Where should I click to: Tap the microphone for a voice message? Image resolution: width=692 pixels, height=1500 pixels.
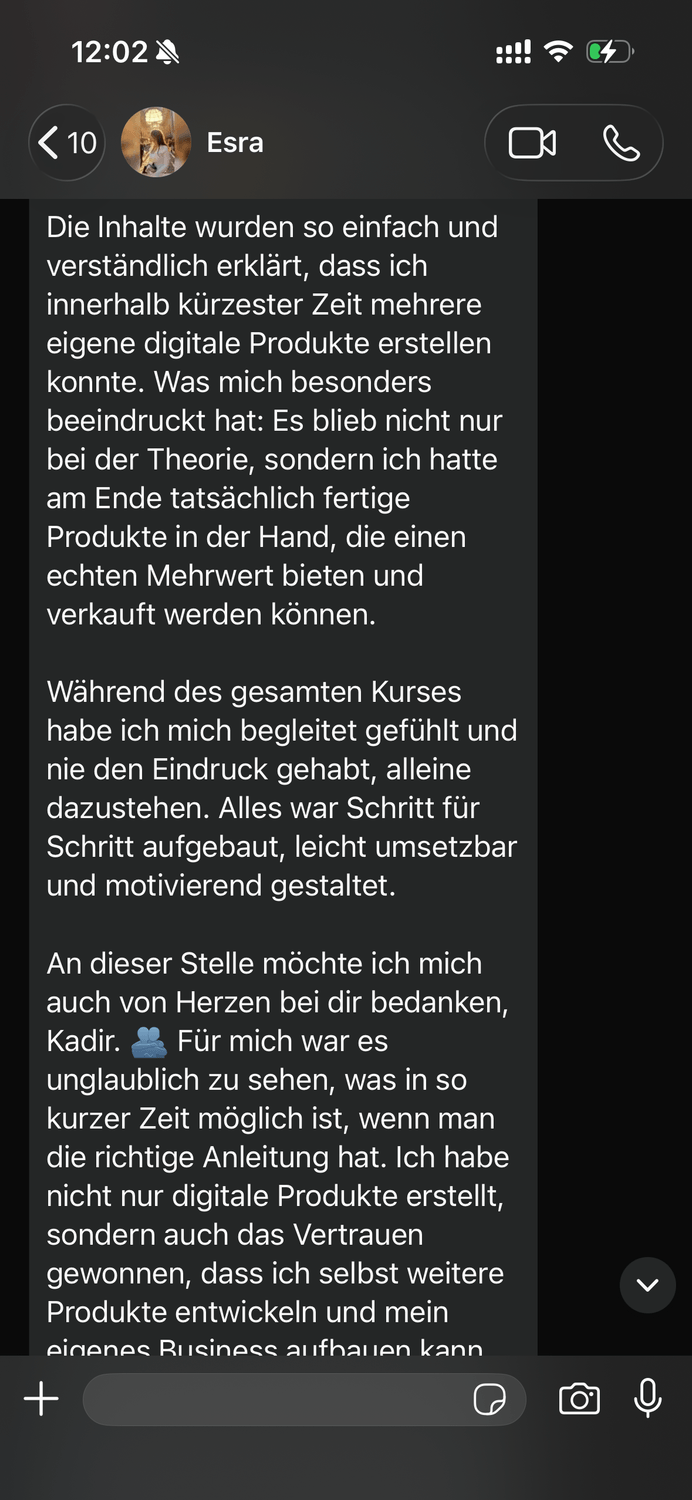point(648,1398)
